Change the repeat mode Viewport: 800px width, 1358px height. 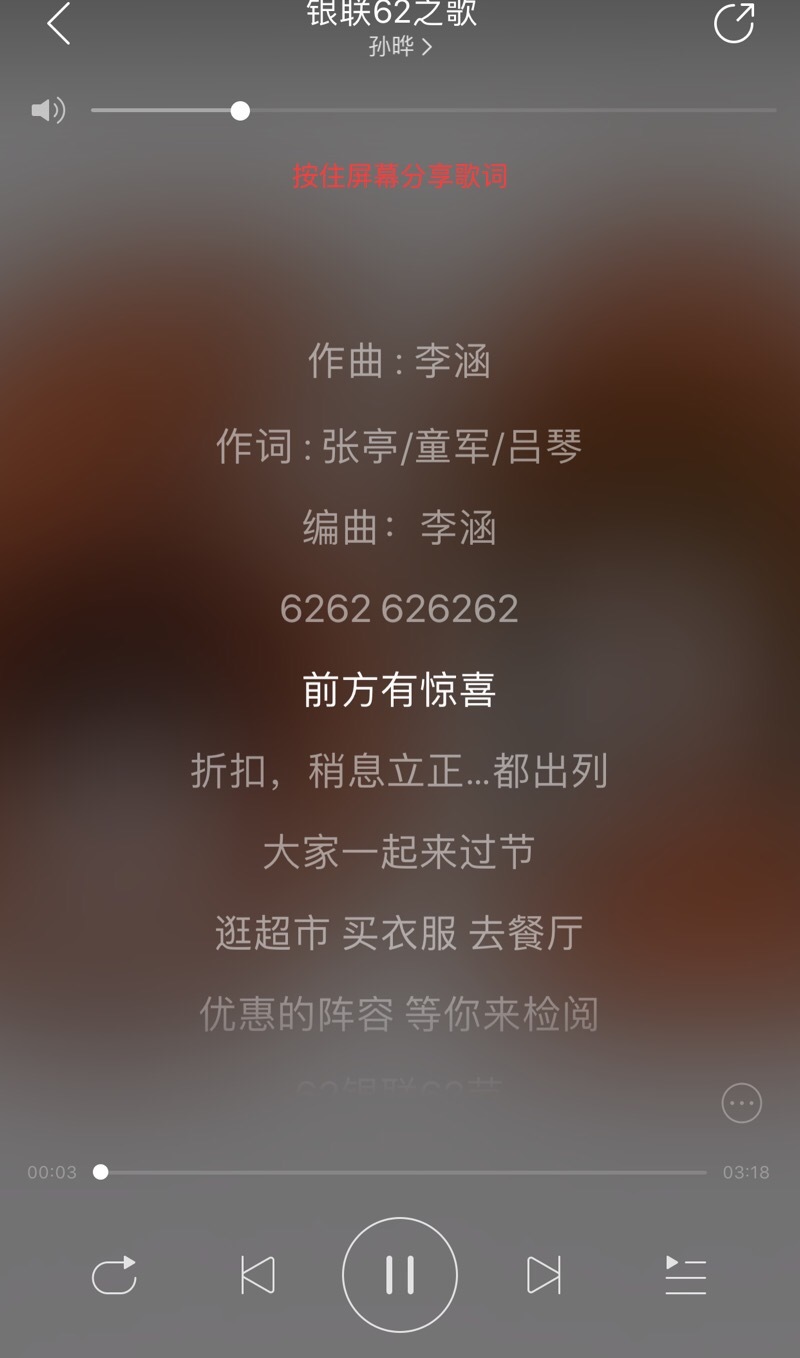click(114, 1275)
